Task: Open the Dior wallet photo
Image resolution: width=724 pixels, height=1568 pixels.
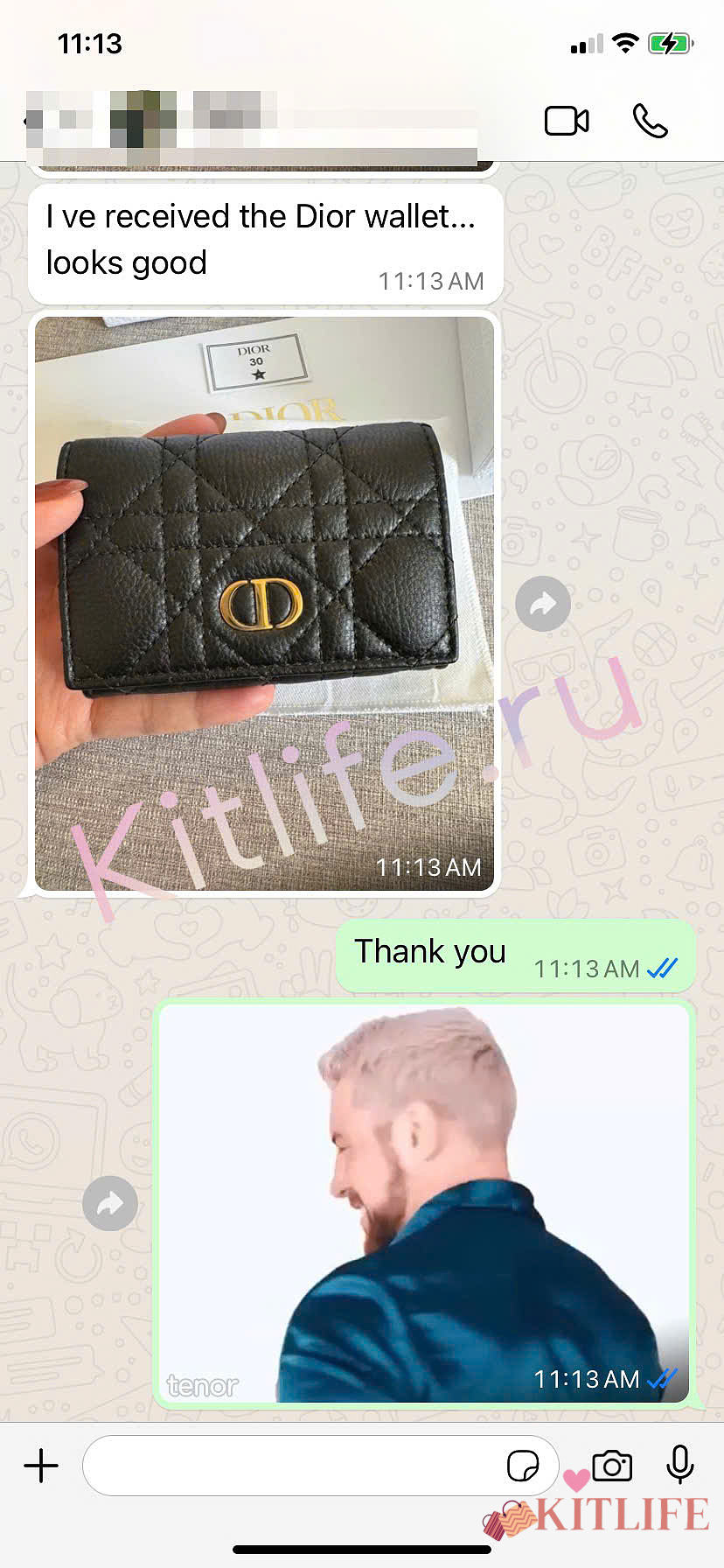Action: [264, 604]
